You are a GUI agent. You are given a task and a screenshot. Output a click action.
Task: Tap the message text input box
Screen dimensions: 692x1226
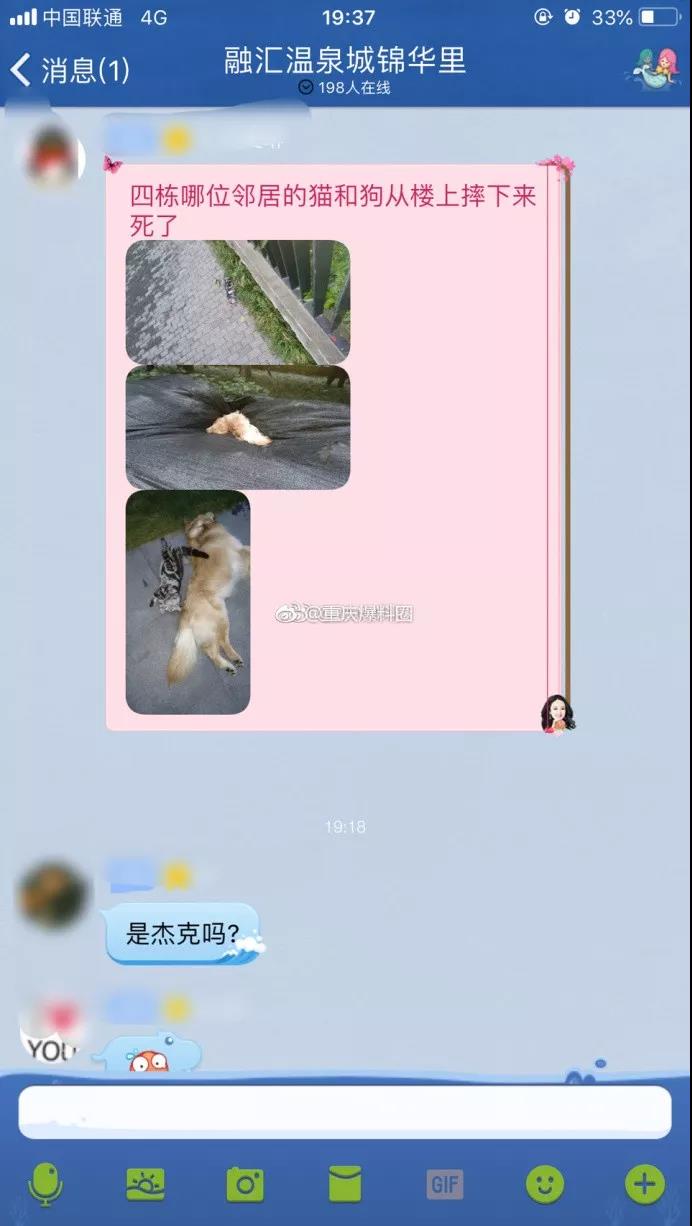point(345,1111)
